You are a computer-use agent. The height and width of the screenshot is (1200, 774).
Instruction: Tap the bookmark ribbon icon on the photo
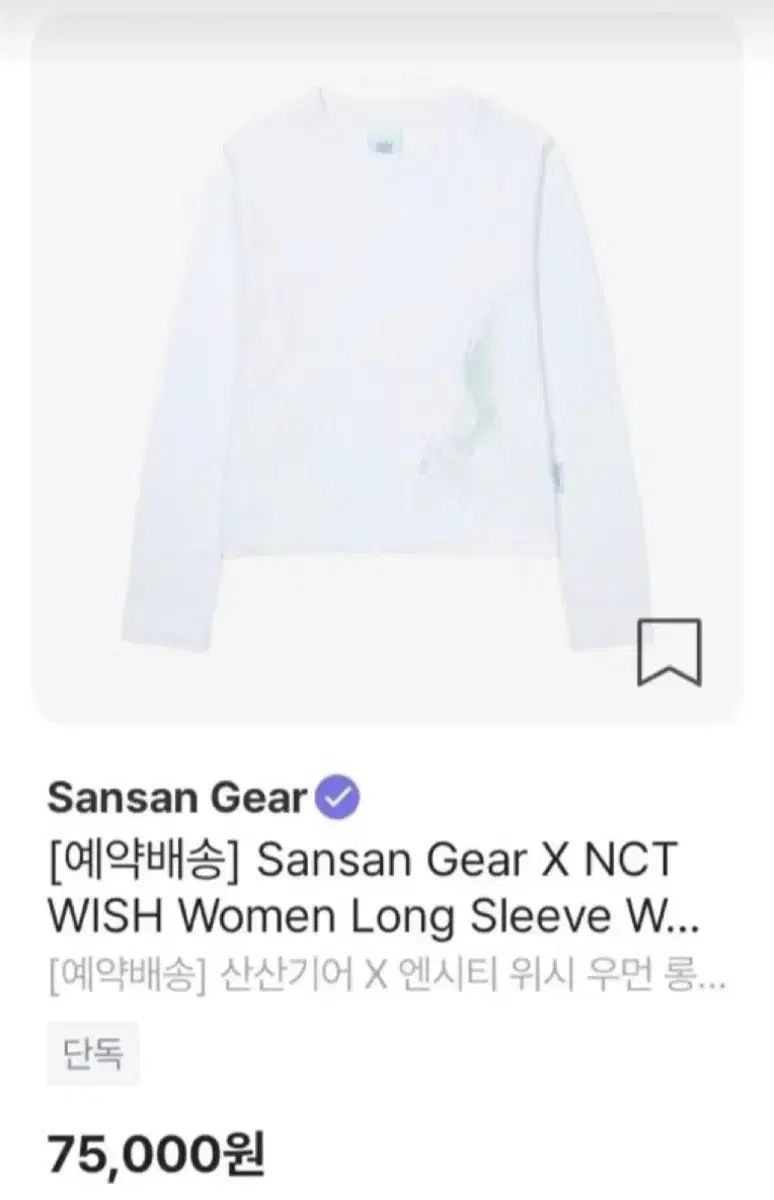tap(671, 655)
